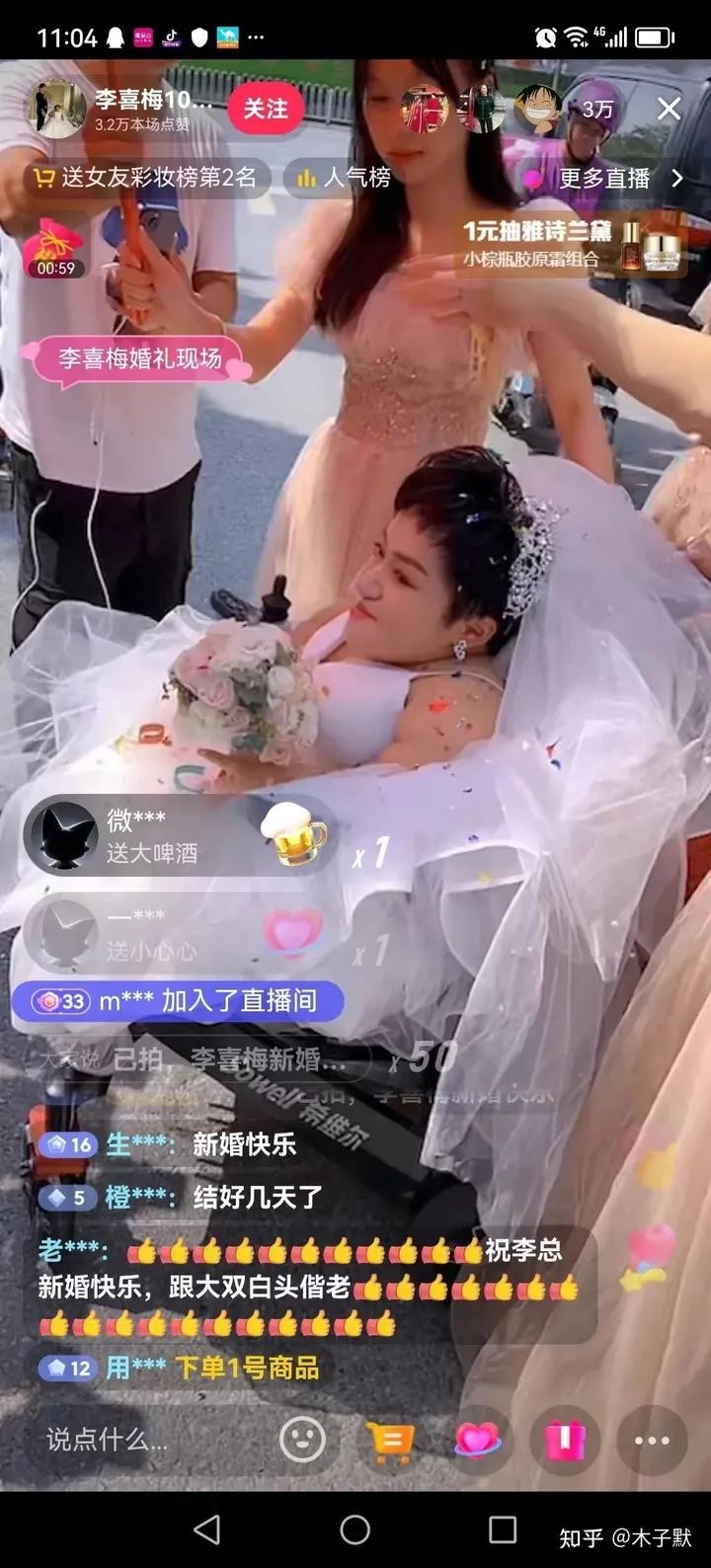Go to system home screen
711x1568 pixels.
(355, 1530)
